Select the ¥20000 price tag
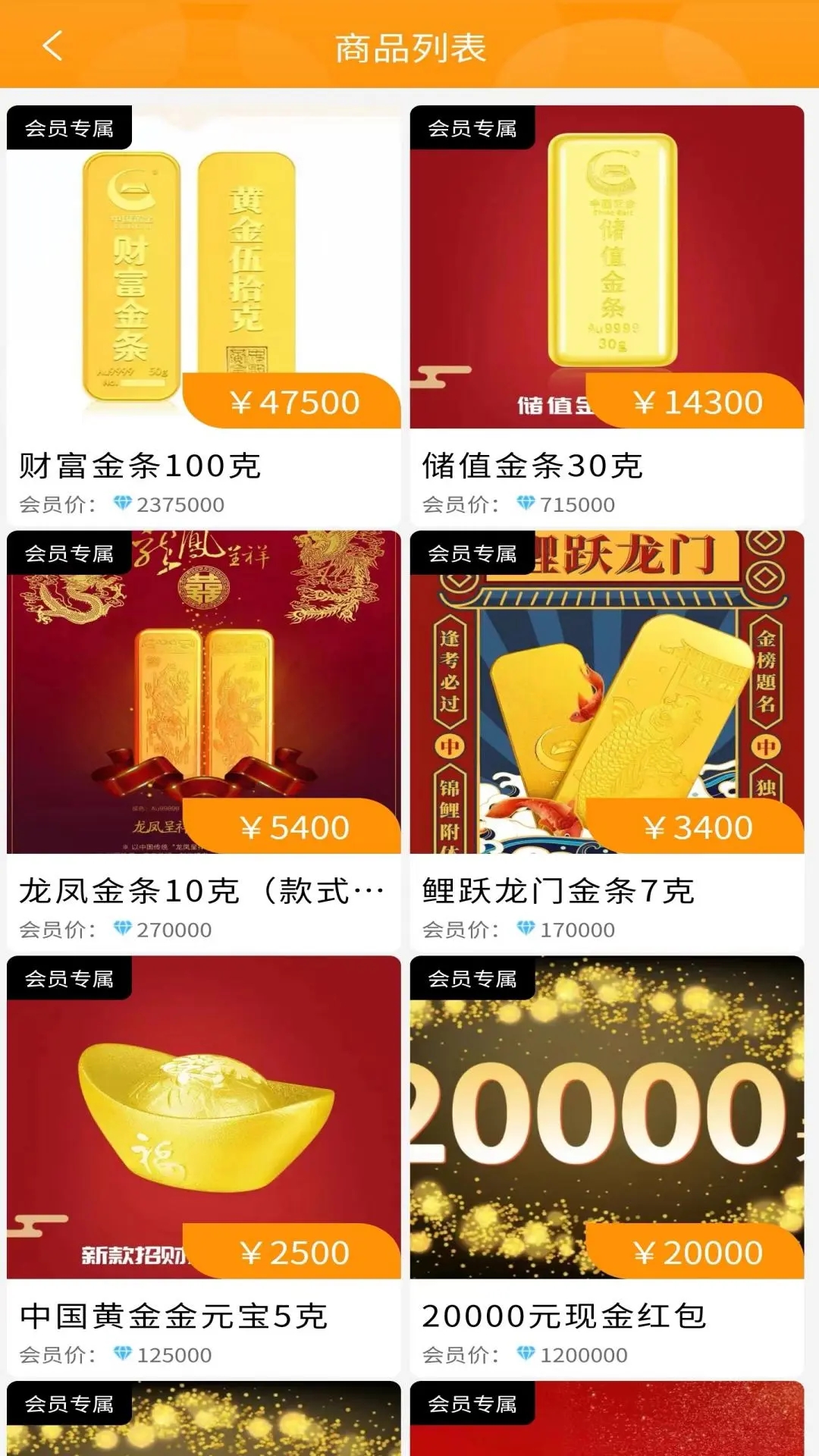 pos(698,1250)
